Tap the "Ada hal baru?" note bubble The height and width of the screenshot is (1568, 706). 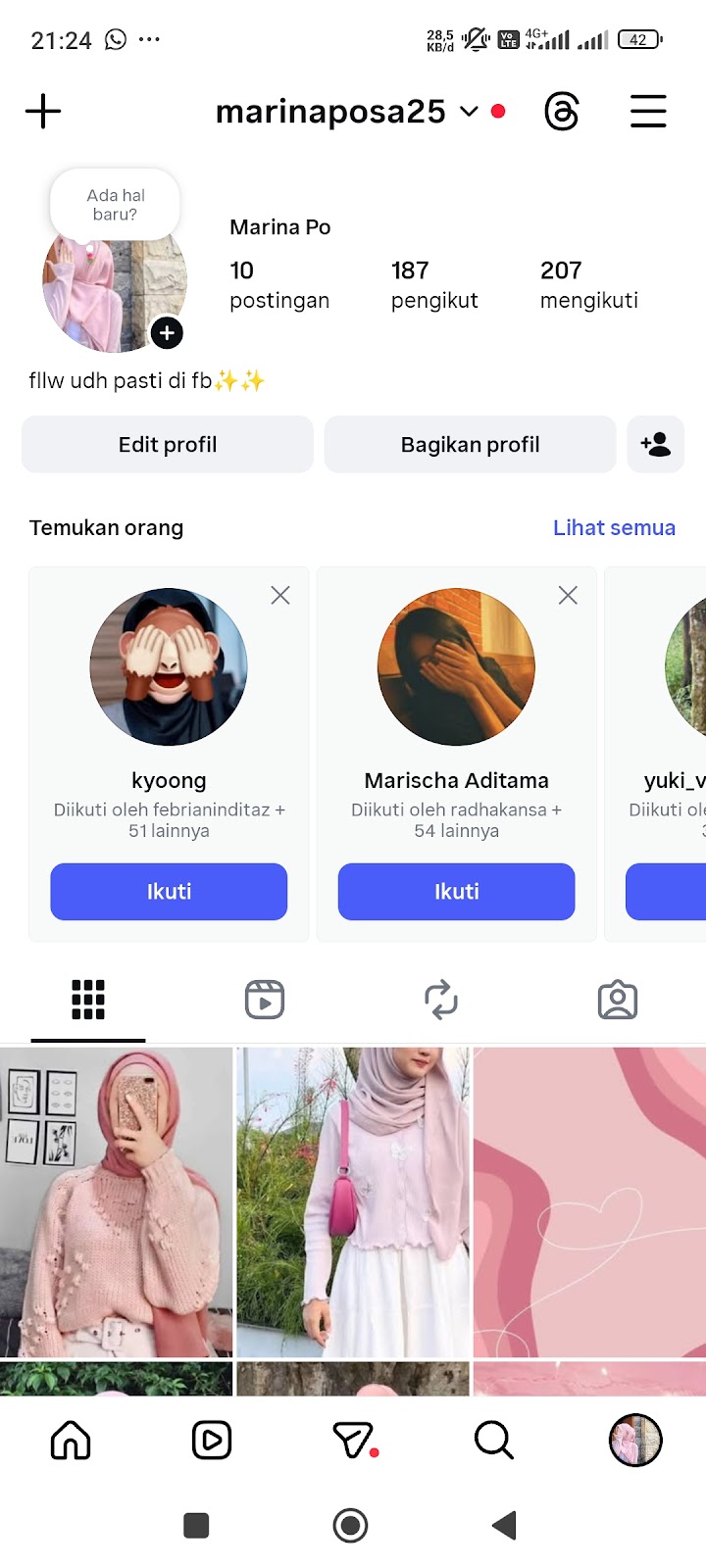click(x=116, y=205)
